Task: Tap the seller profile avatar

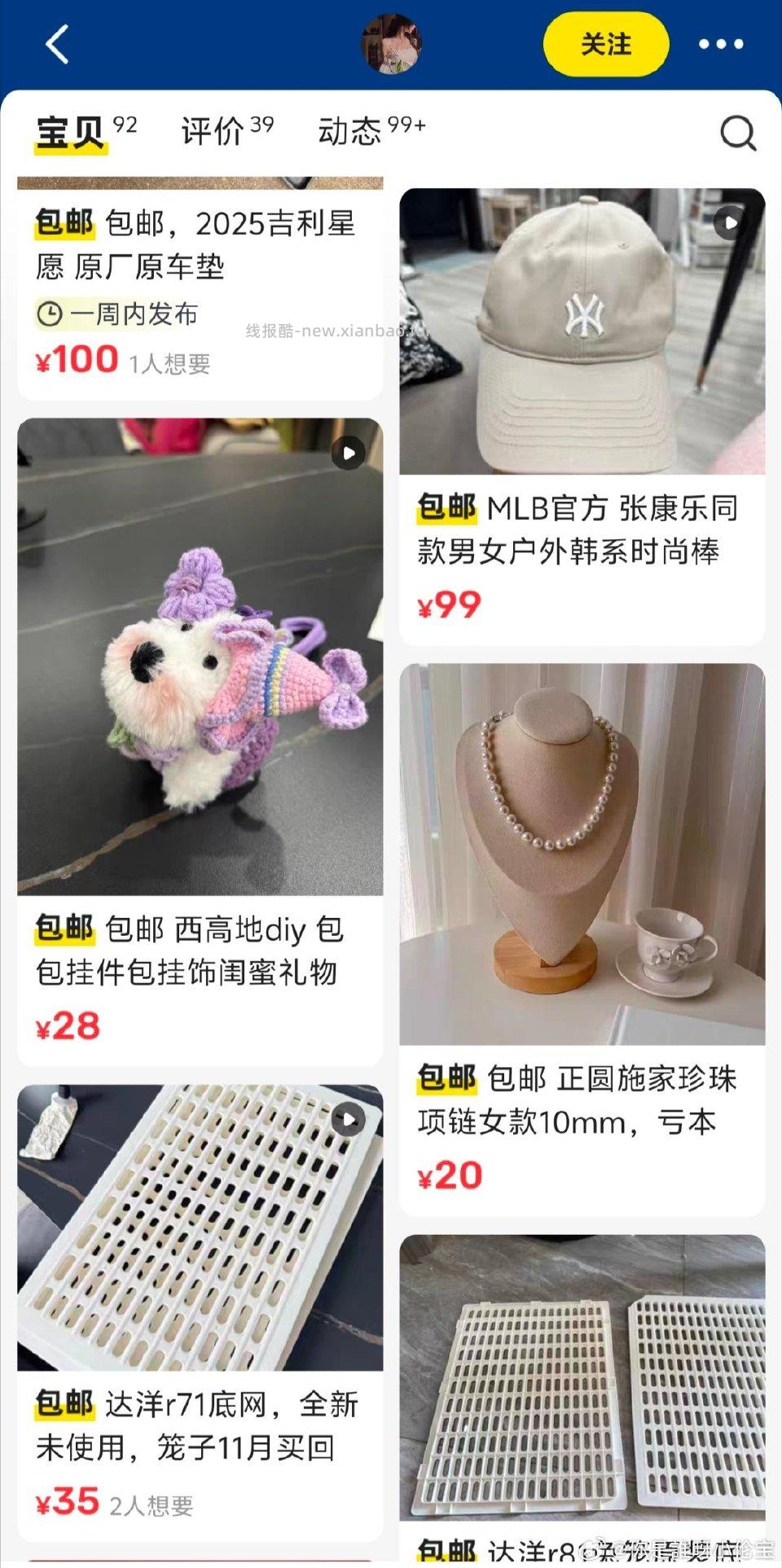Action: point(391,45)
